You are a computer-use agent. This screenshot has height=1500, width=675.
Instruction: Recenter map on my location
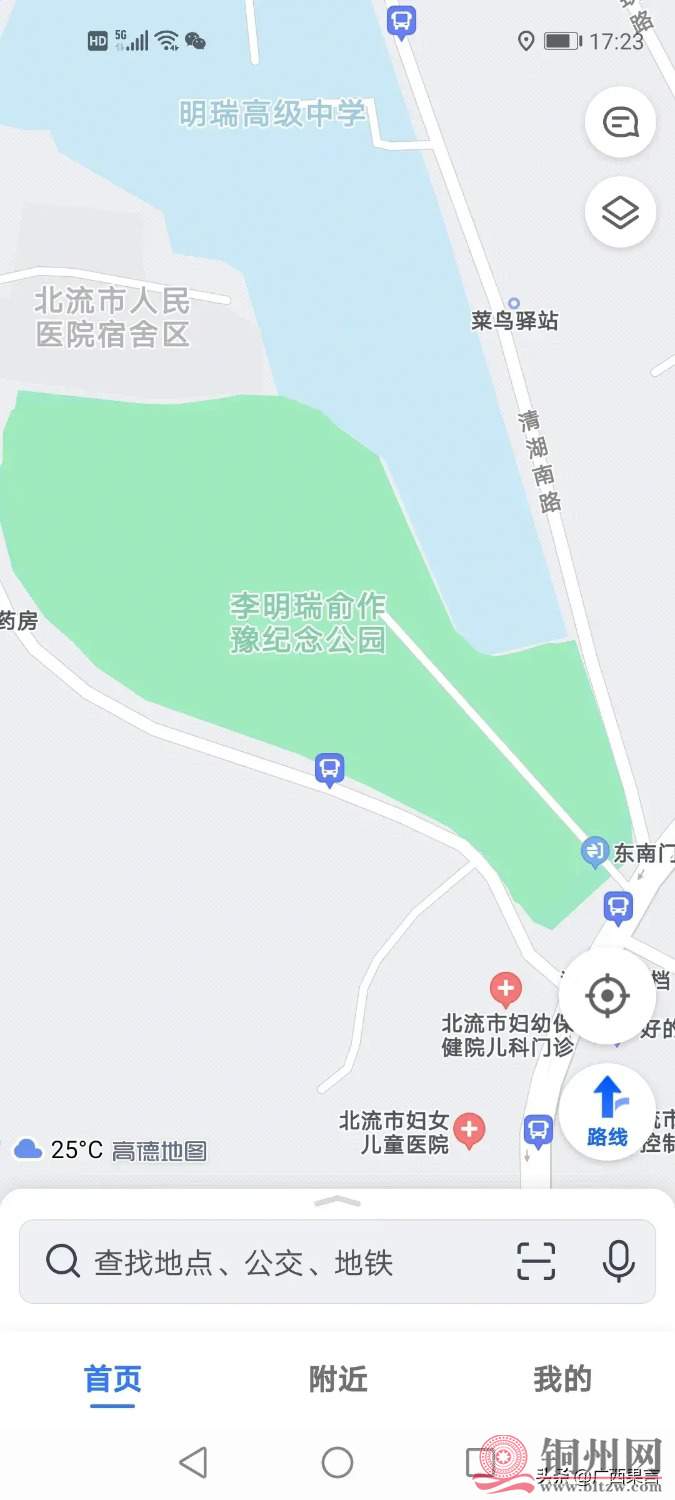click(607, 996)
